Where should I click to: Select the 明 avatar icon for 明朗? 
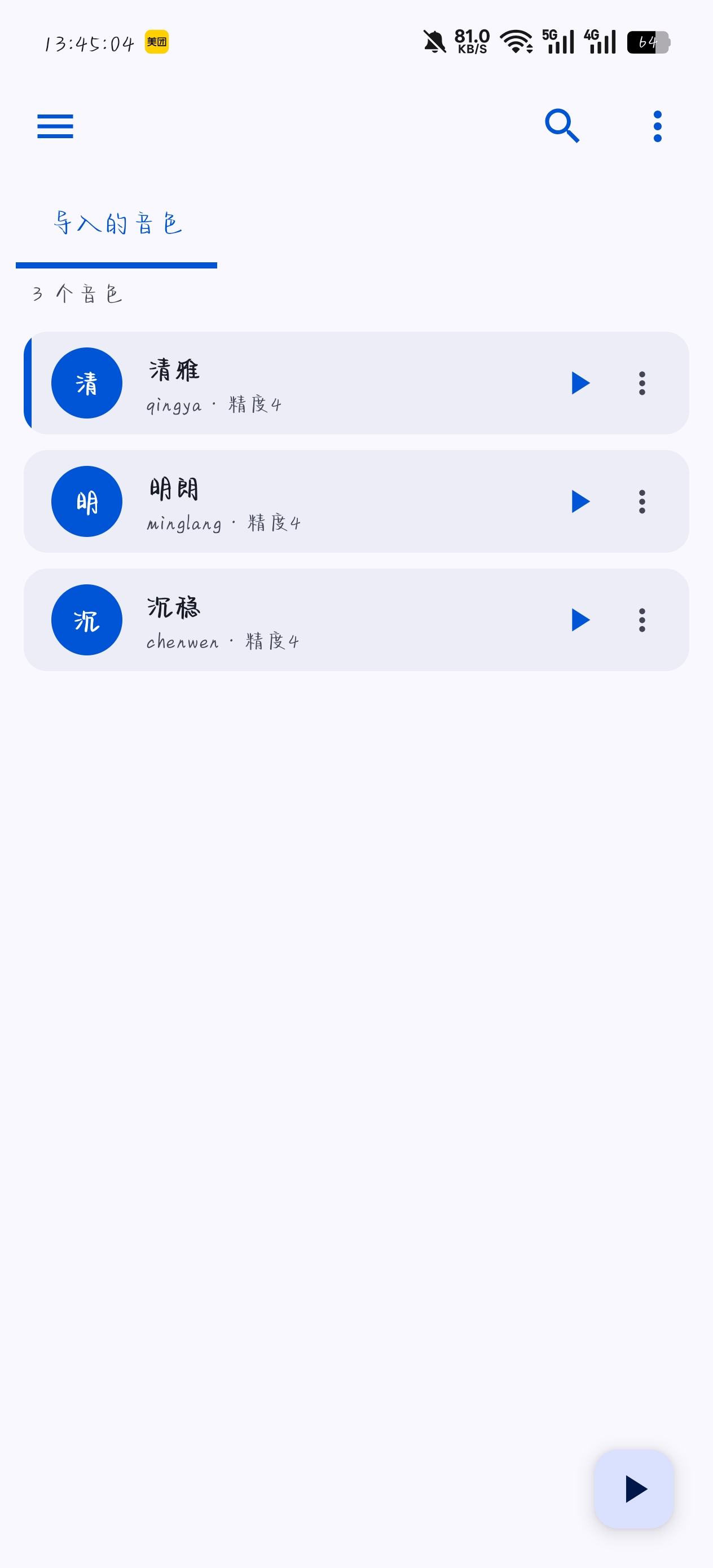coord(86,501)
